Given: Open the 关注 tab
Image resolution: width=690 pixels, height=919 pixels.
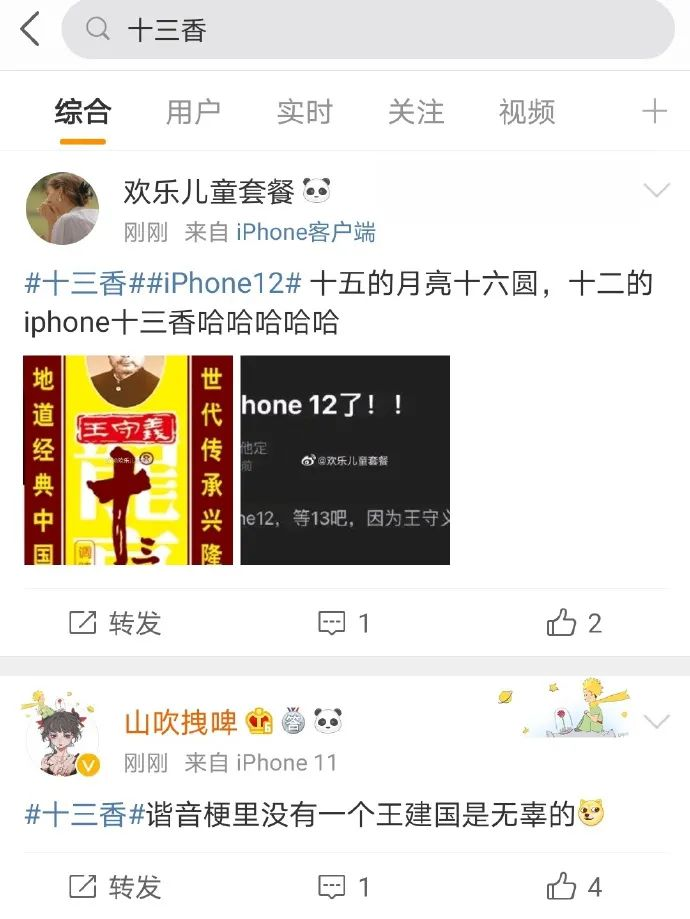Looking at the screenshot, I should point(415,112).
